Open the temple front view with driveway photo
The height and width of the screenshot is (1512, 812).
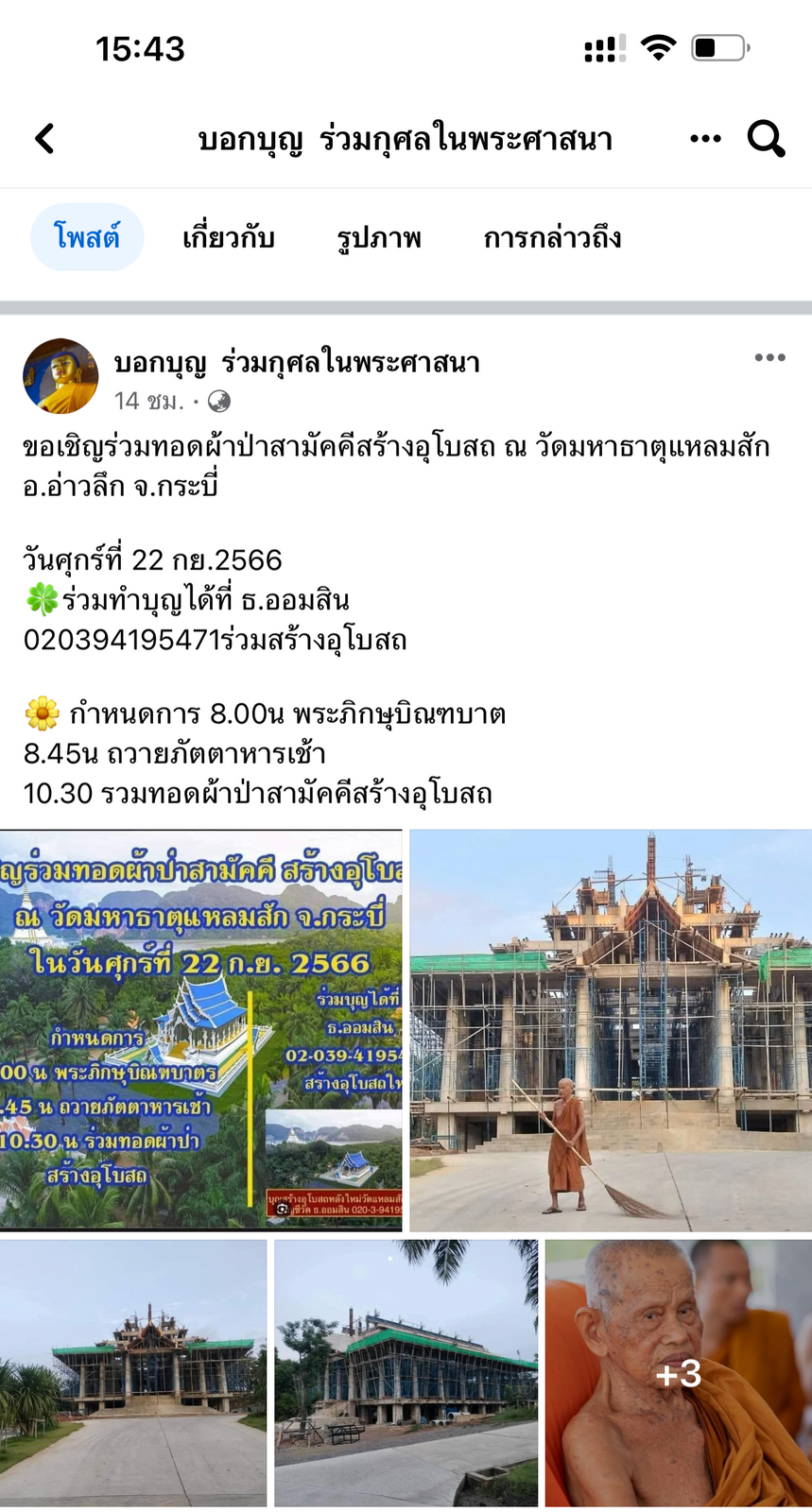coord(133,1373)
